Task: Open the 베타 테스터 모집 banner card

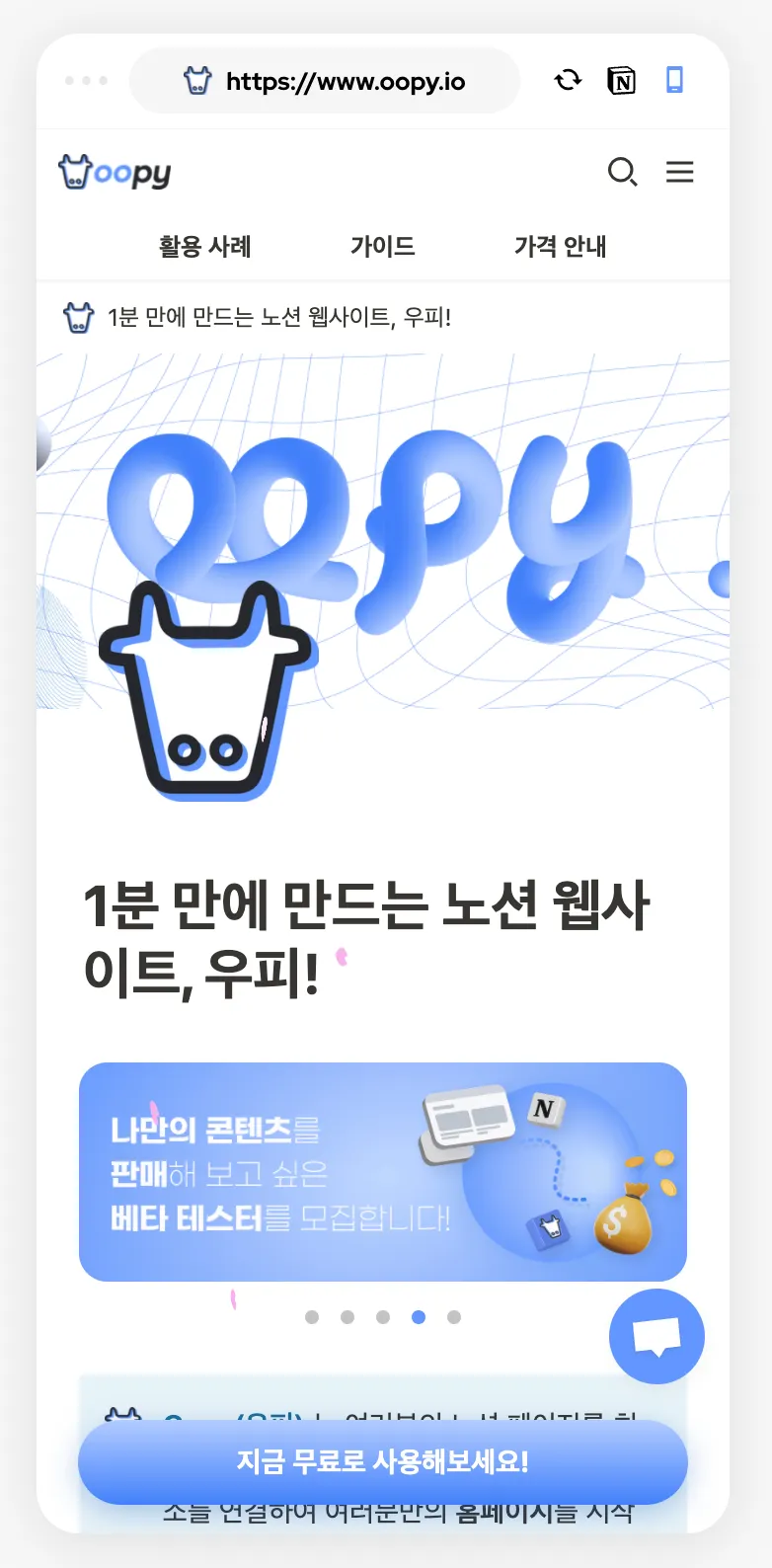Action: pos(382,1172)
